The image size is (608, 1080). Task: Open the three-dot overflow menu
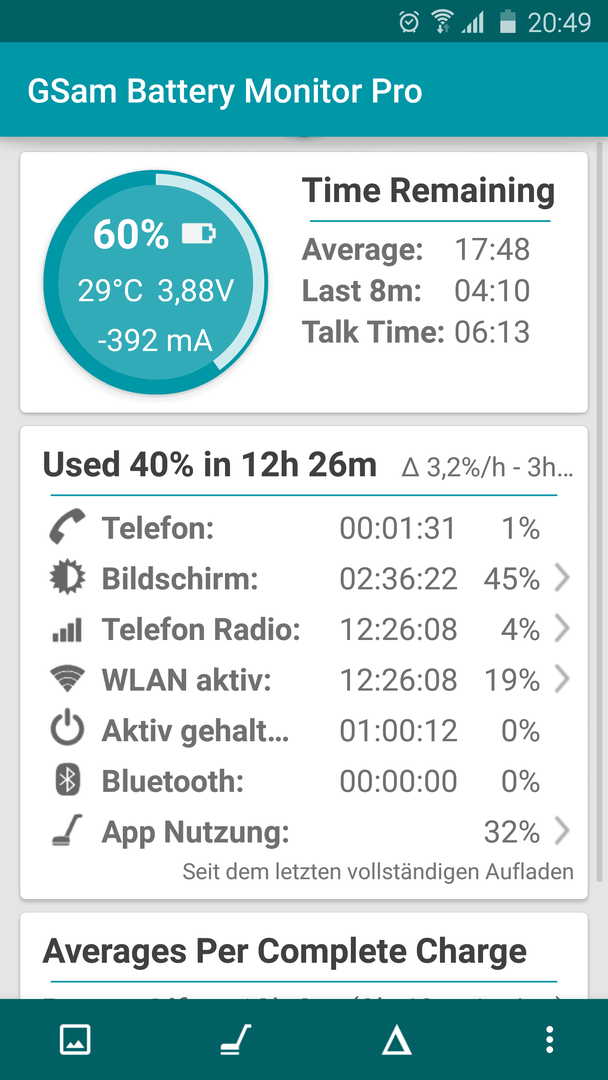549,1039
